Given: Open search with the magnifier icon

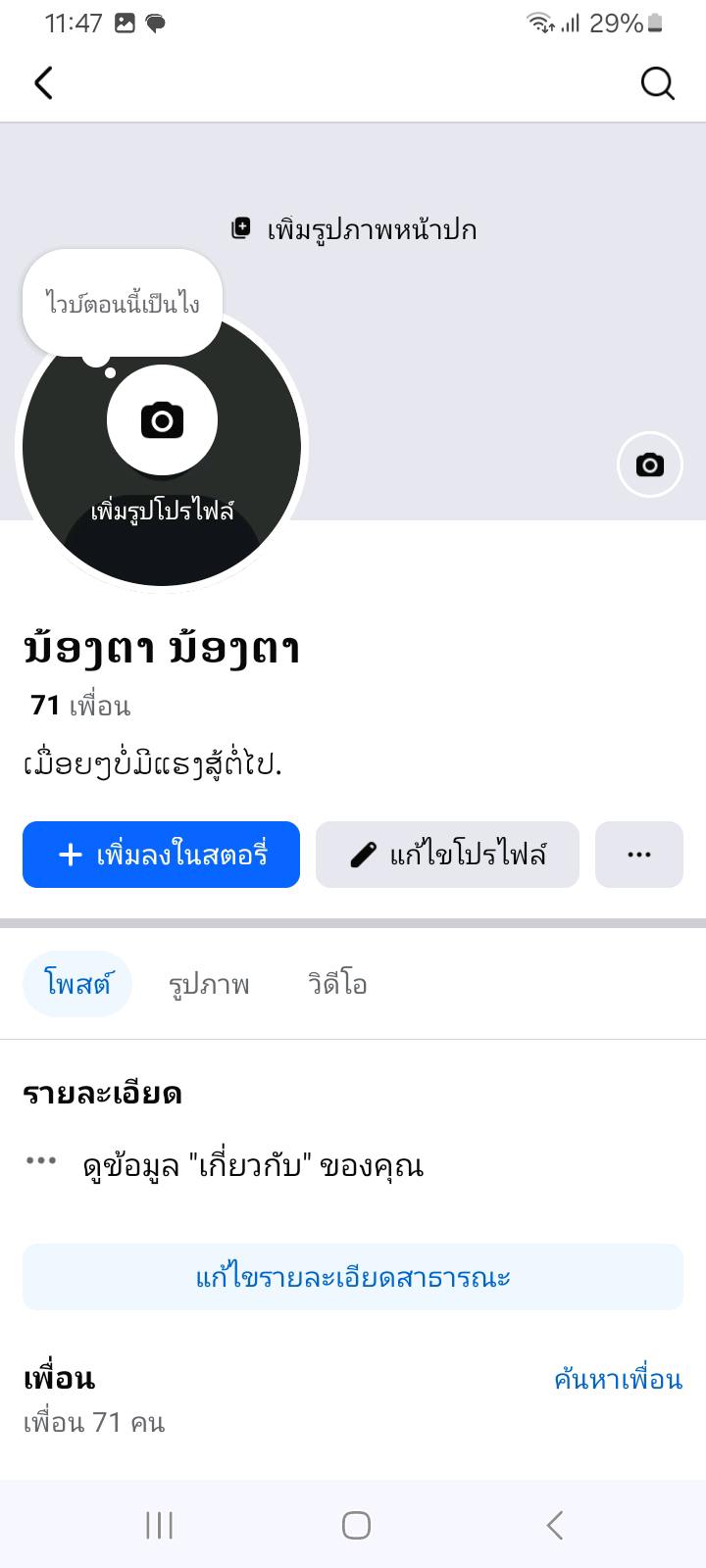Looking at the screenshot, I should pyautogui.click(x=658, y=83).
